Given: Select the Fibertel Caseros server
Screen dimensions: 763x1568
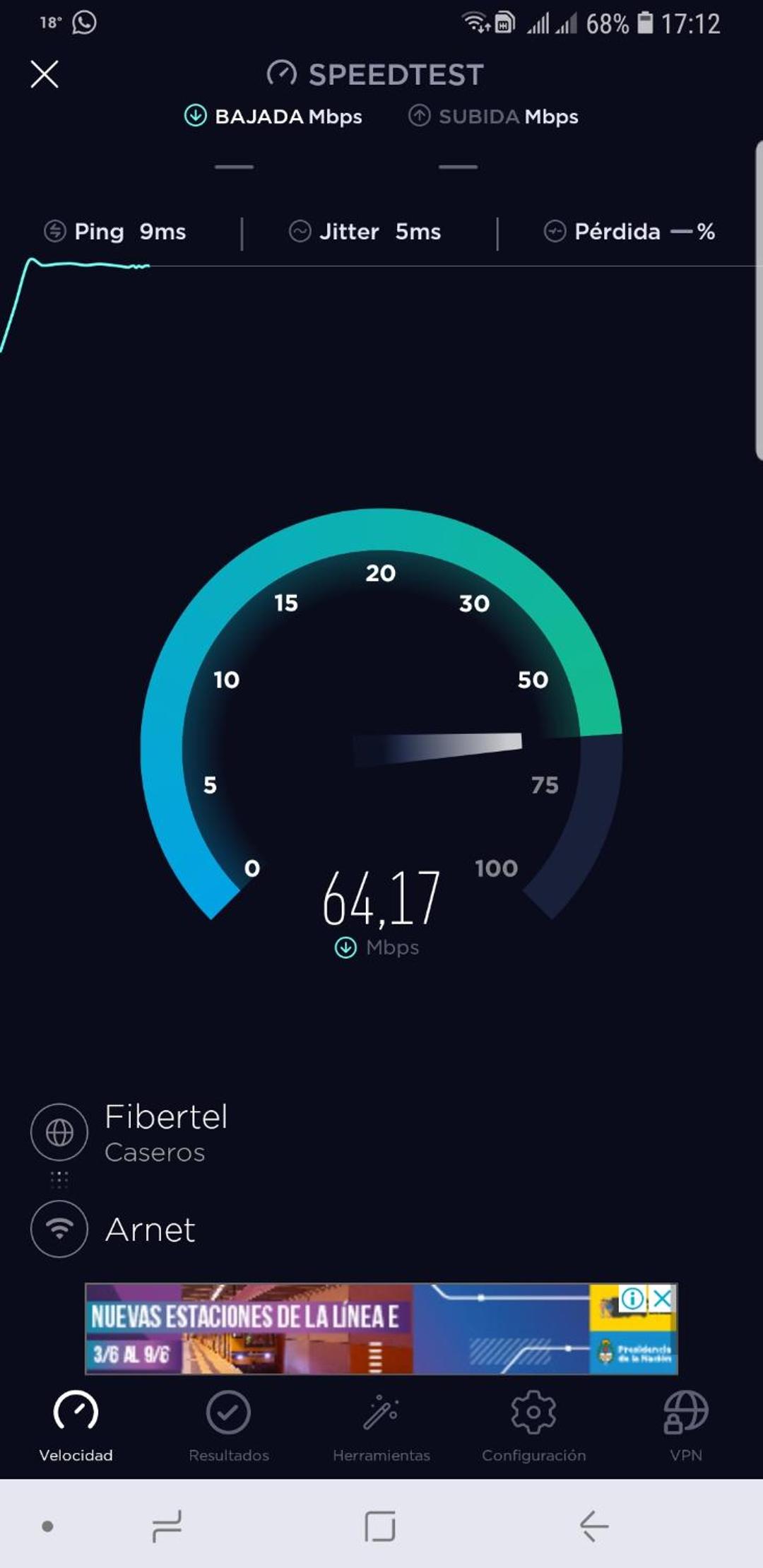Looking at the screenshot, I should pyautogui.click(x=166, y=1132).
